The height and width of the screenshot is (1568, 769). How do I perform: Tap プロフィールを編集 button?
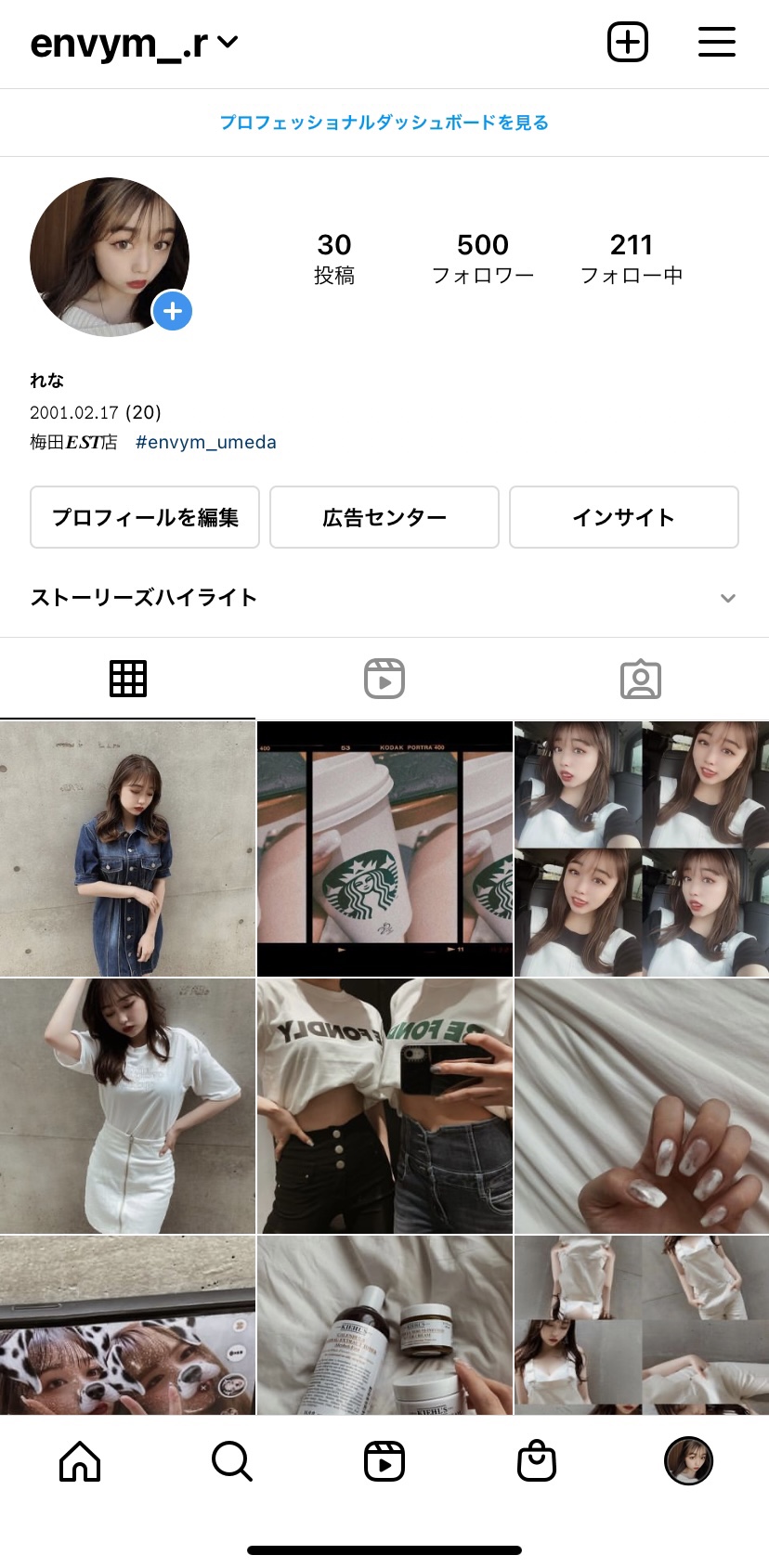(145, 517)
